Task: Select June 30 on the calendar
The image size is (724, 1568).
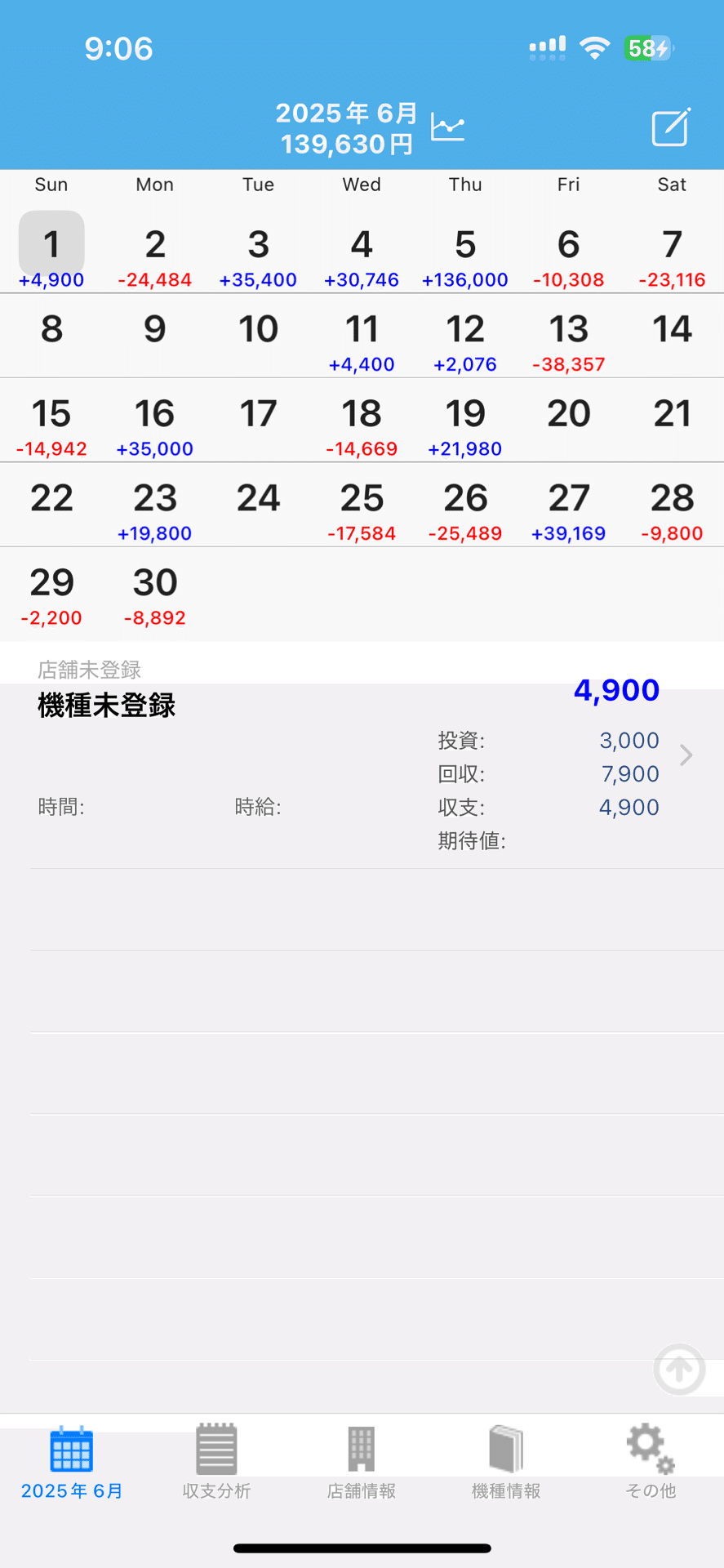Action: [155, 590]
